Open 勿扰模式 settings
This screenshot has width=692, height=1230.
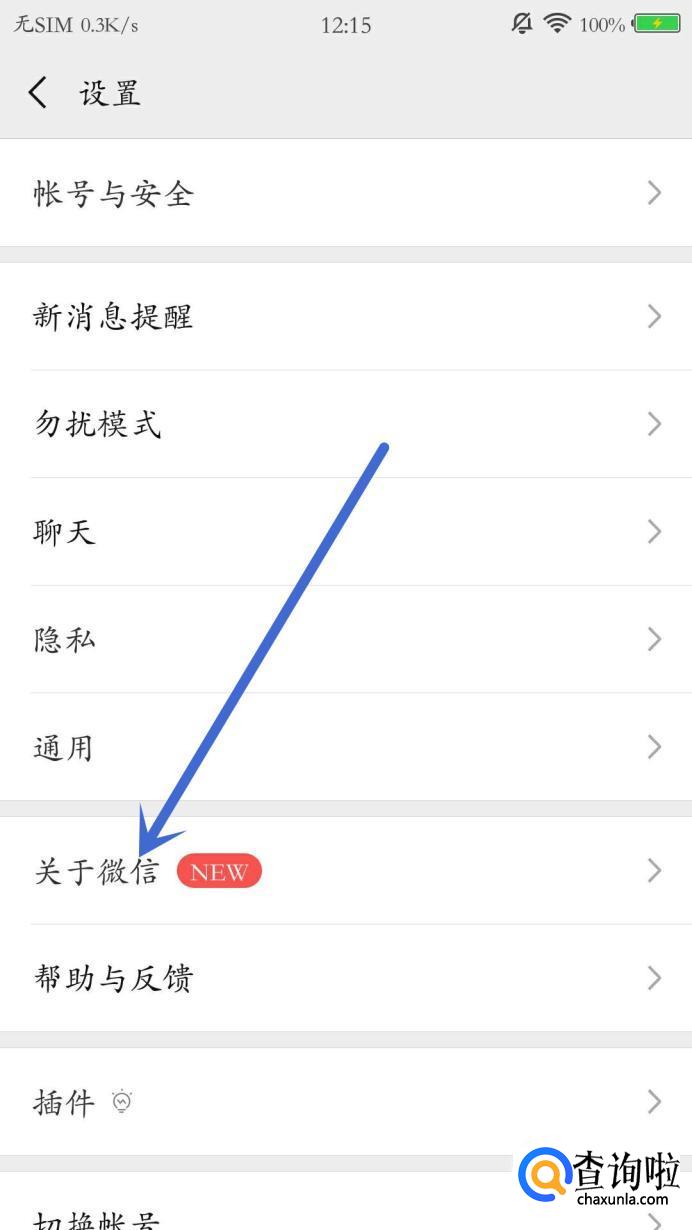tap(346, 424)
